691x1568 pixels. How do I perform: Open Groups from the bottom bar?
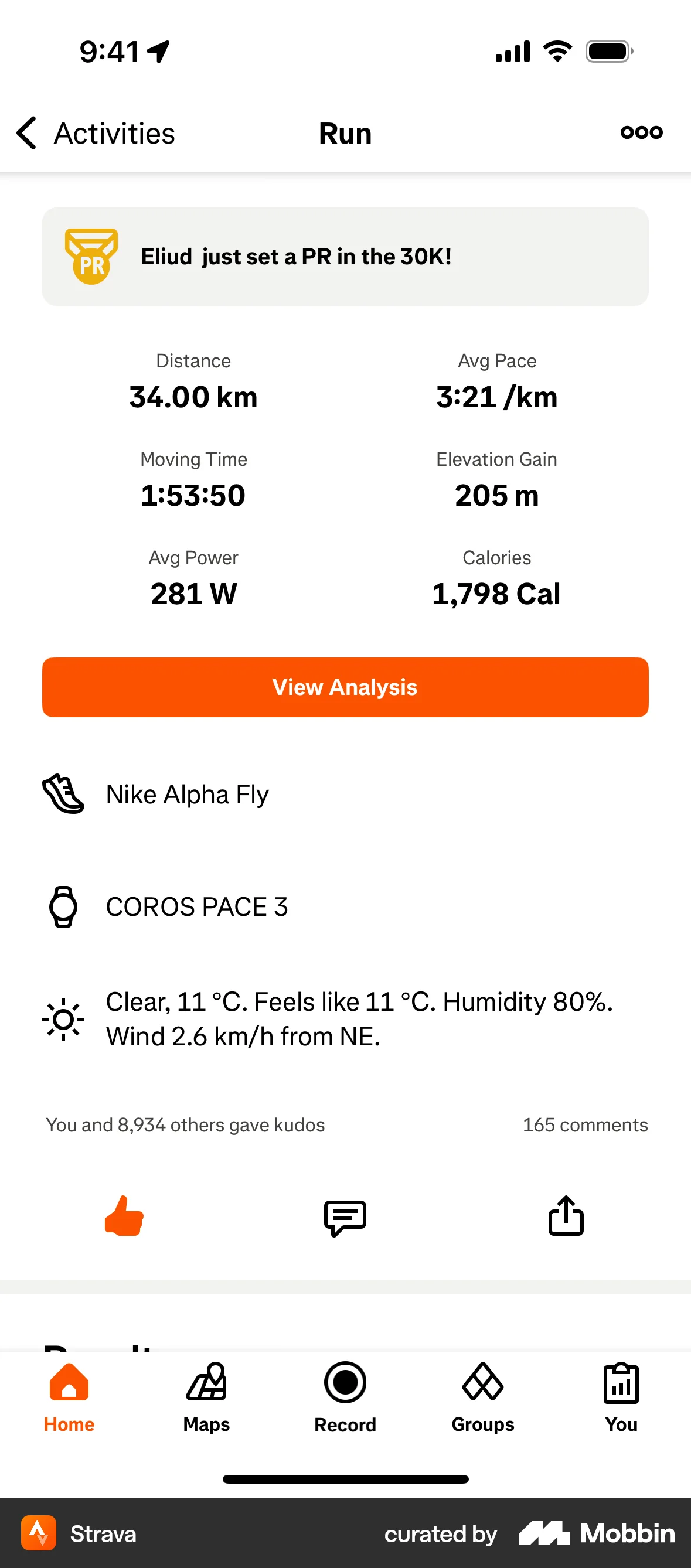(482, 1384)
